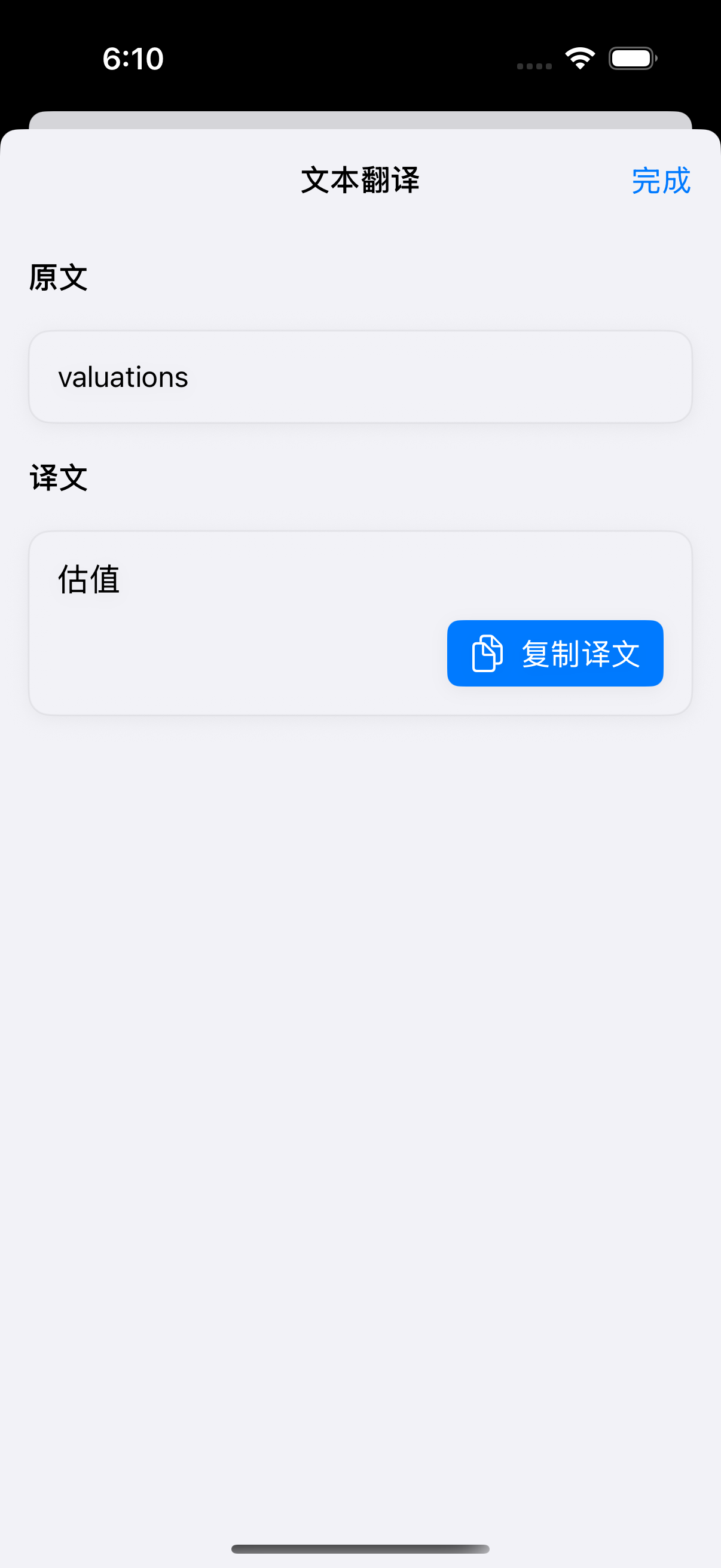Tap the translation result box
The height and width of the screenshot is (1568, 721).
tap(243, 621)
